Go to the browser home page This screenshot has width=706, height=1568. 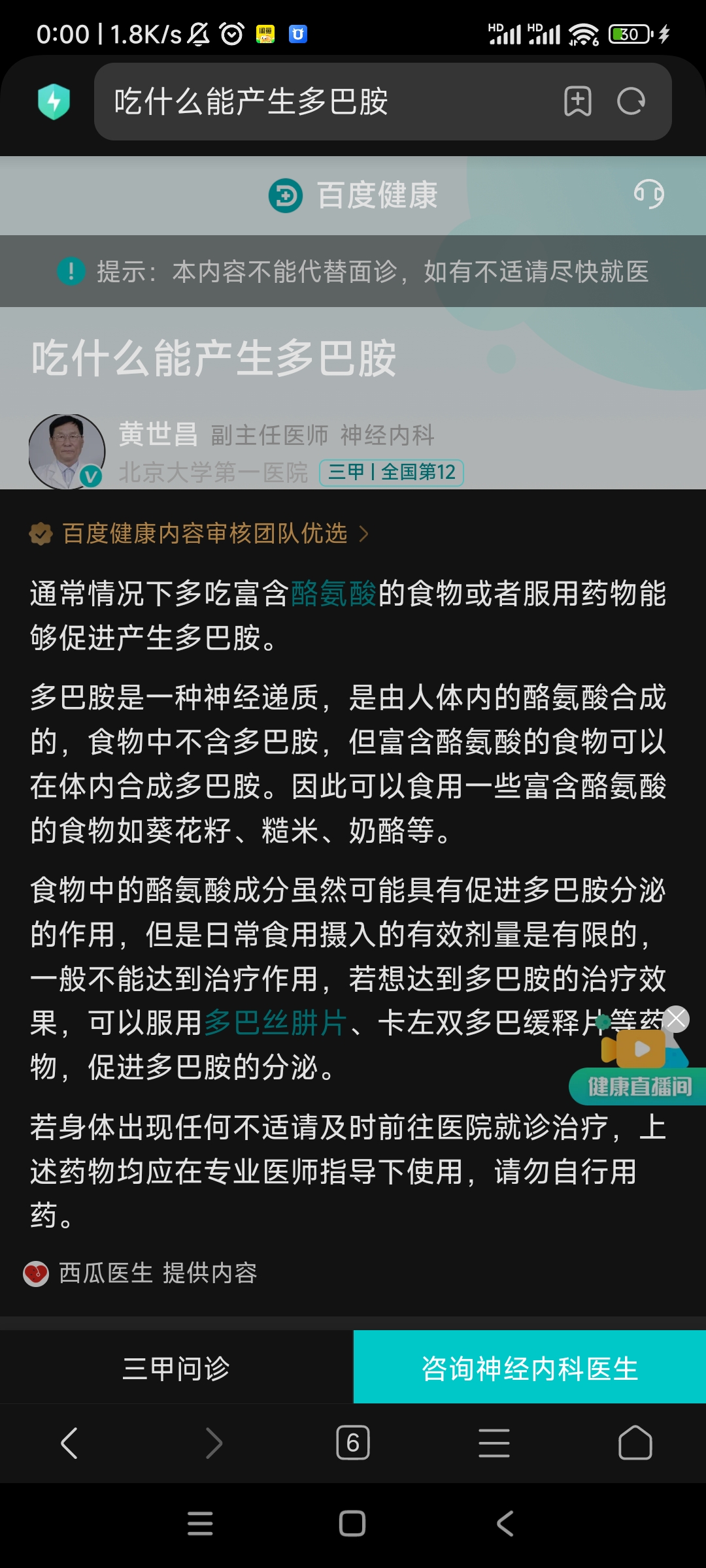[635, 1443]
